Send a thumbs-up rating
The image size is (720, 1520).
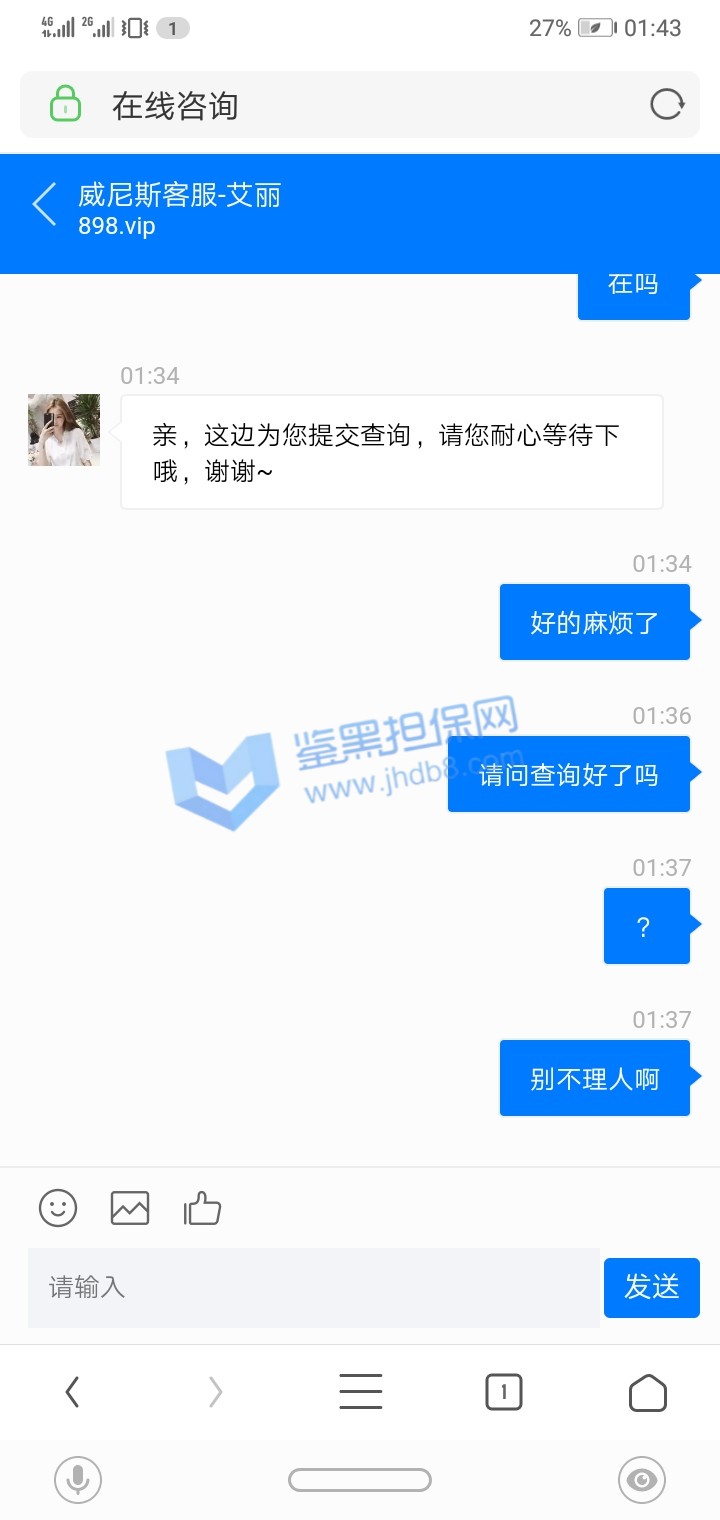203,1208
